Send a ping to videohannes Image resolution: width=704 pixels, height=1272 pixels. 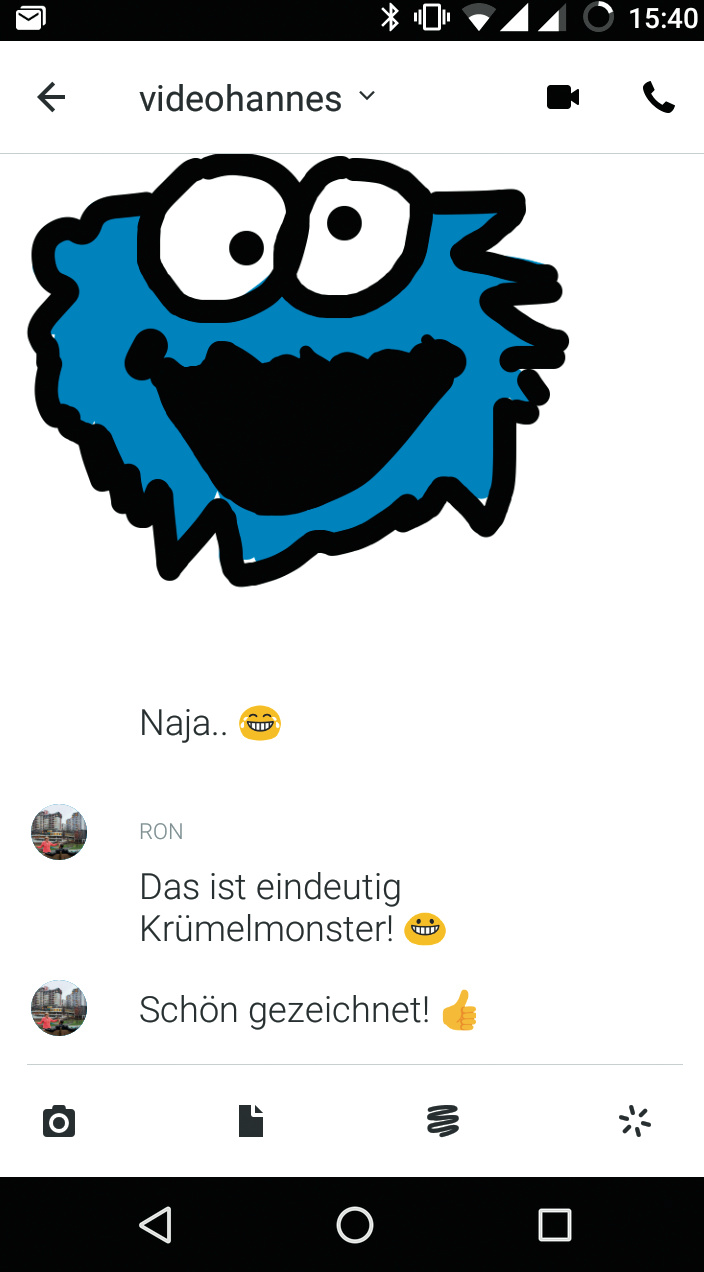[634, 1121]
